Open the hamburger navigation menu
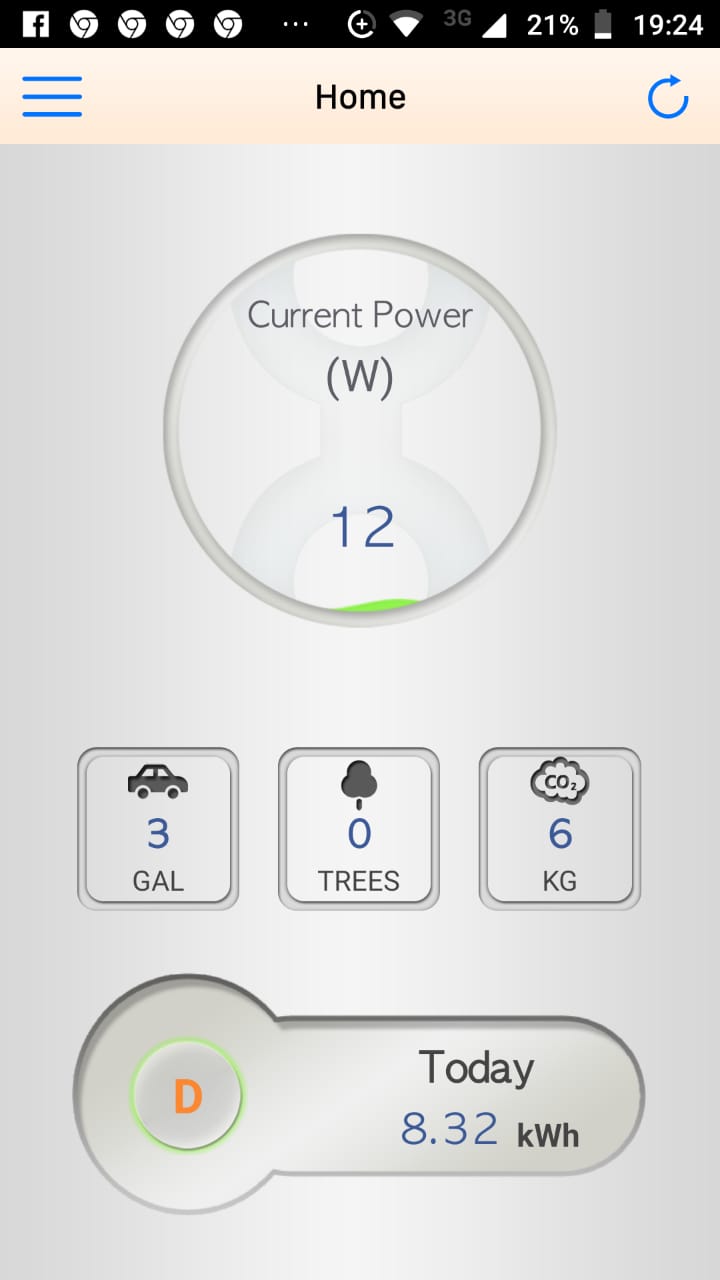This screenshot has width=720, height=1280. (x=52, y=97)
